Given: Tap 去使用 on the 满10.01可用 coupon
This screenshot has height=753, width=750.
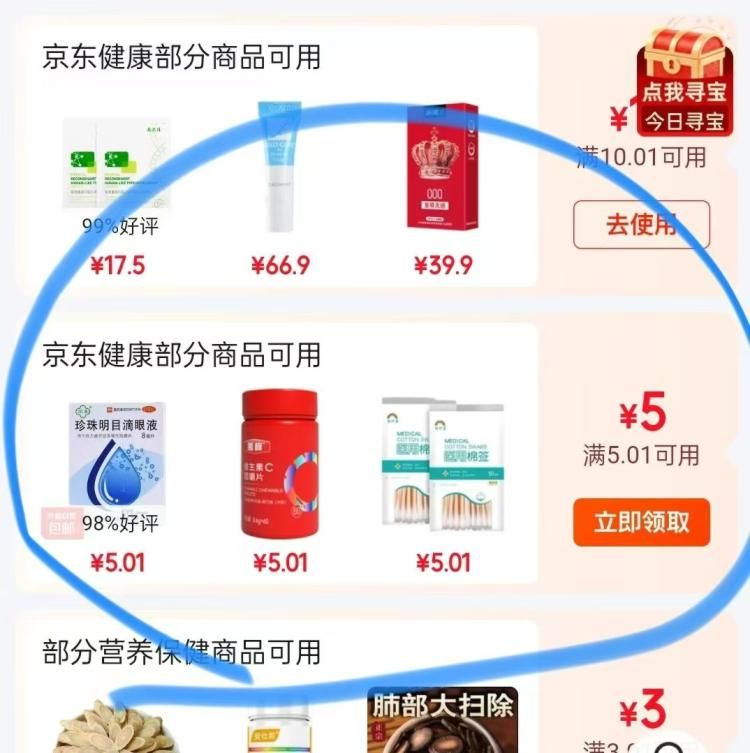Looking at the screenshot, I should click(641, 224).
